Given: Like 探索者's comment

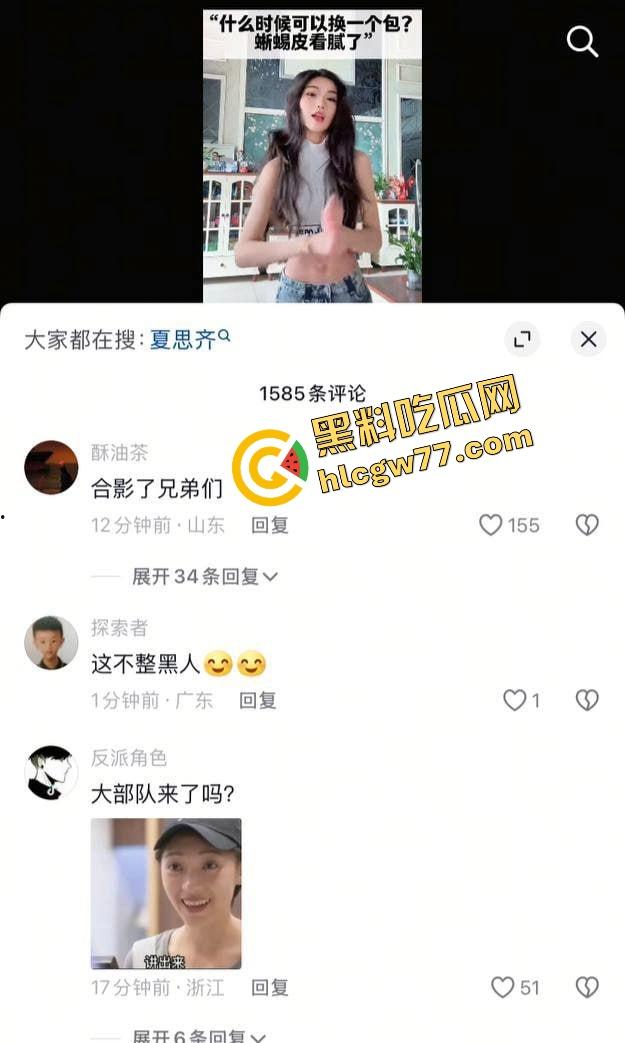Looking at the screenshot, I should (515, 701).
